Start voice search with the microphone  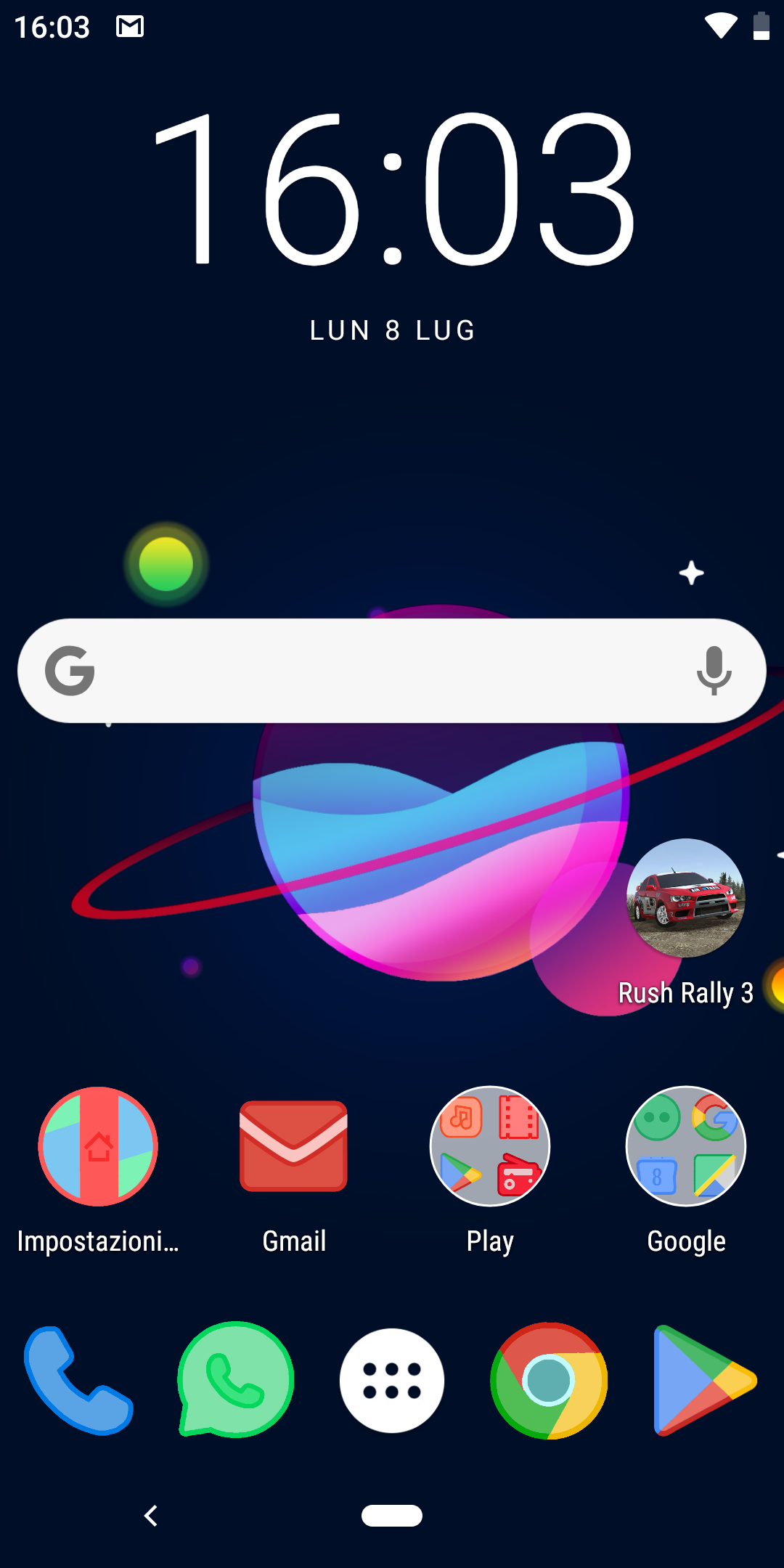pyautogui.click(x=714, y=670)
